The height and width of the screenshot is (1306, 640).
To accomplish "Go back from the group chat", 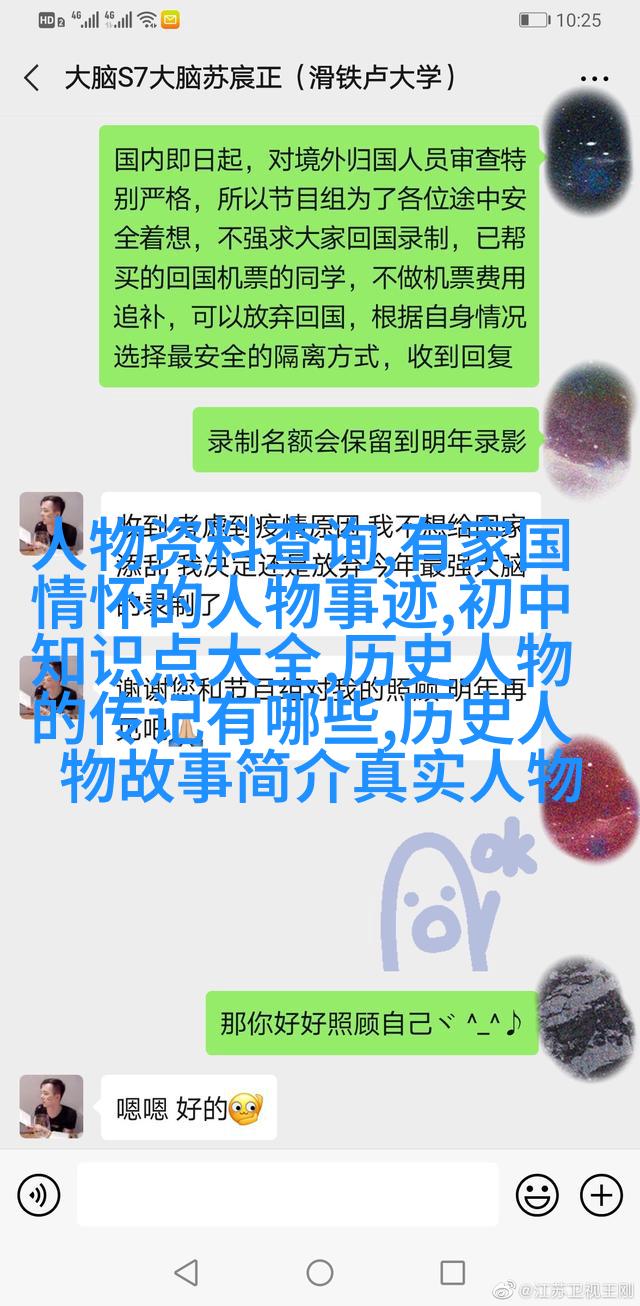I will 32,78.
